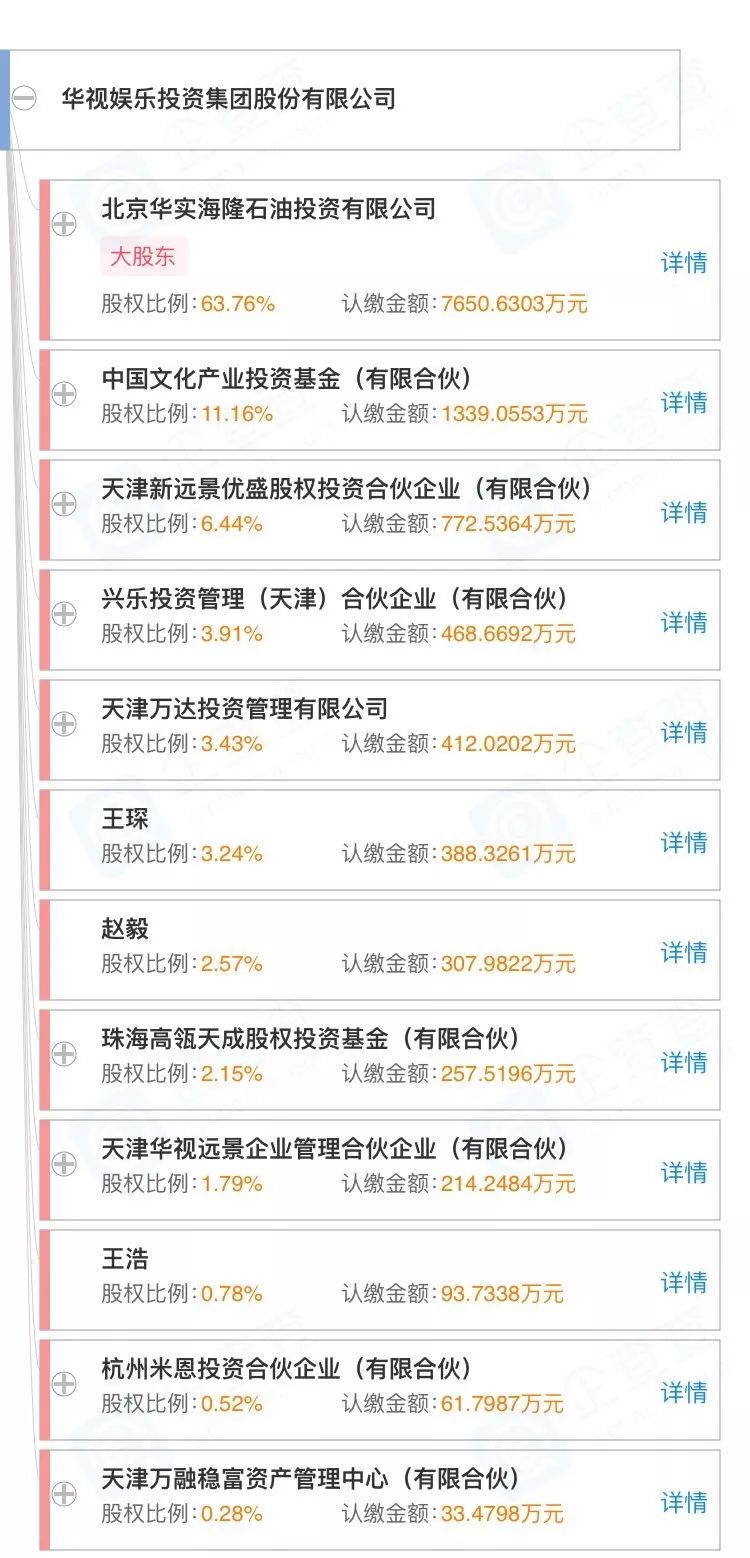Expand 中国文化产业投资基金 node
The image size is (750, 1558).
tap(64, 394)
